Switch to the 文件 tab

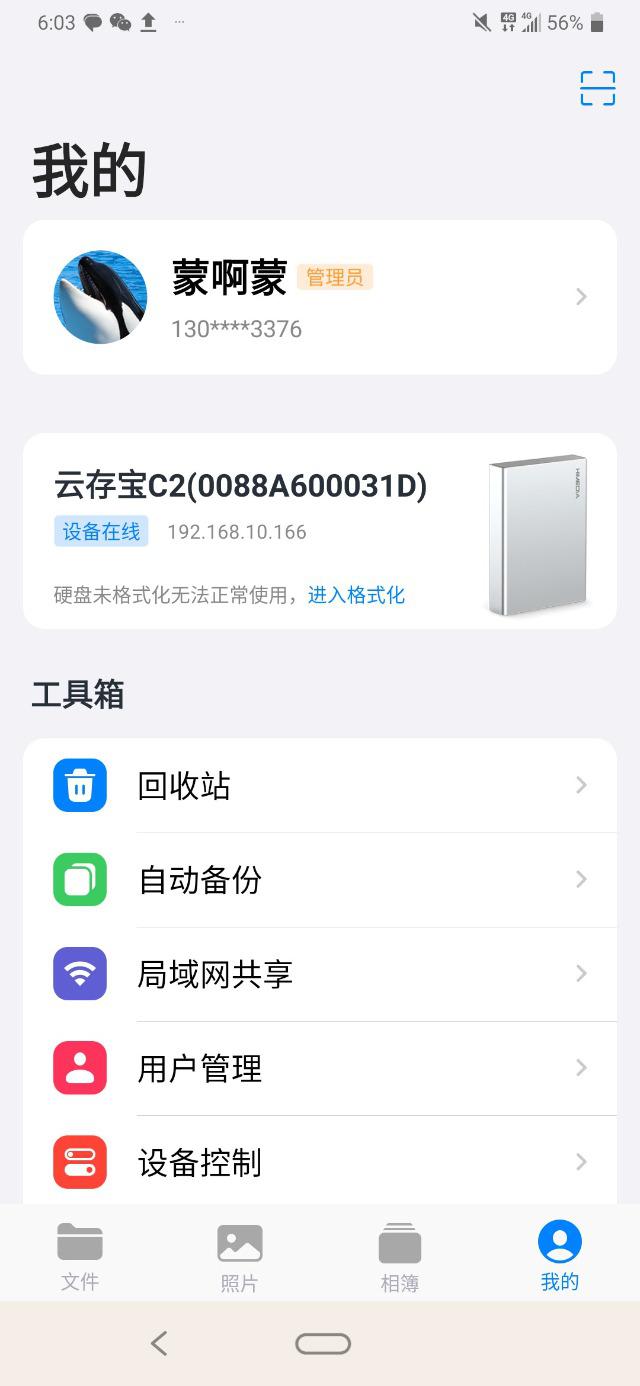pos(80,1256)
